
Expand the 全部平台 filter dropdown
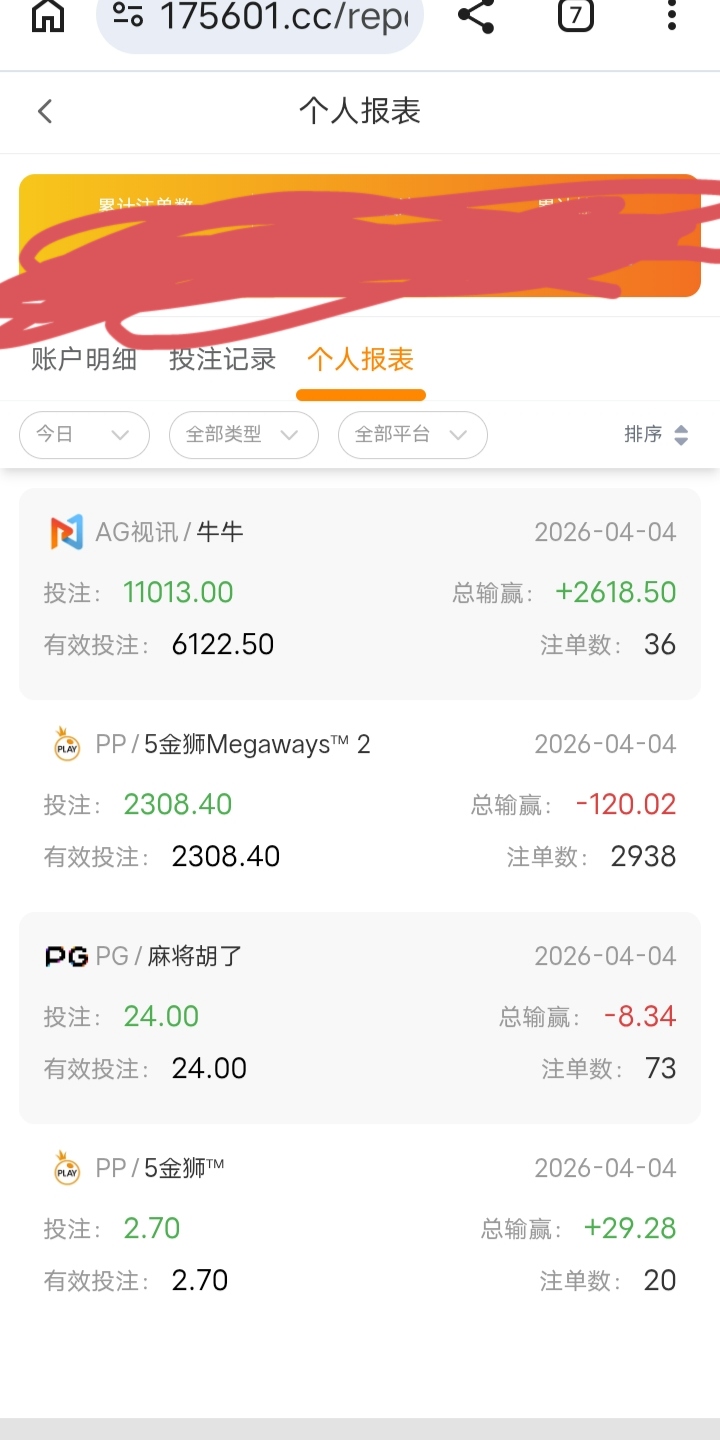point(412,435)
